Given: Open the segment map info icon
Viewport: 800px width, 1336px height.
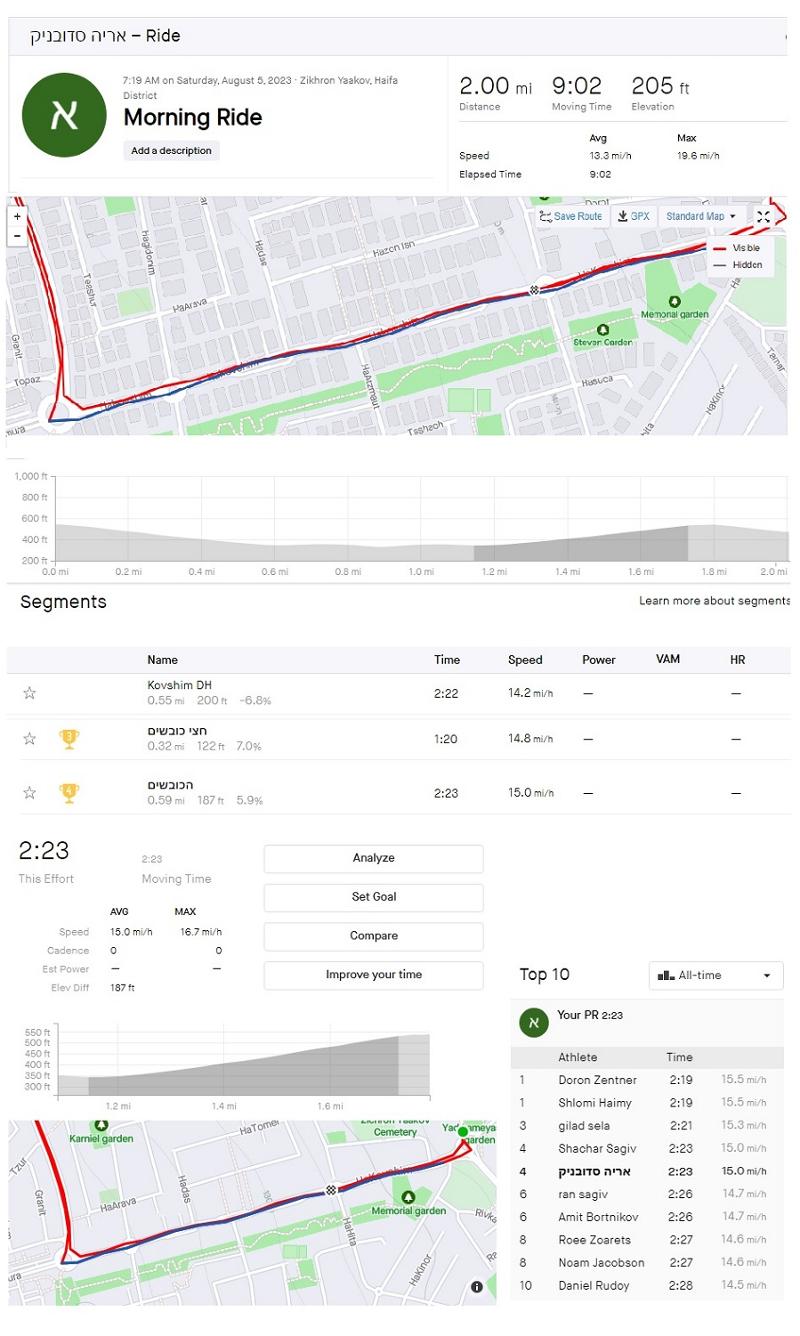Looking at the screenshot, I should (477, 1287).
